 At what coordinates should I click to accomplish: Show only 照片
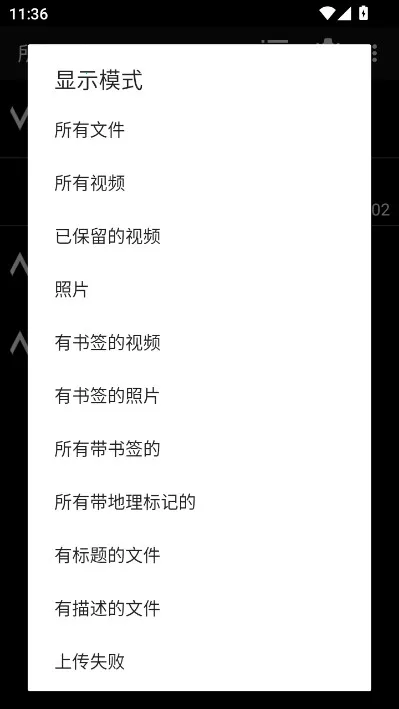point(199,289)
